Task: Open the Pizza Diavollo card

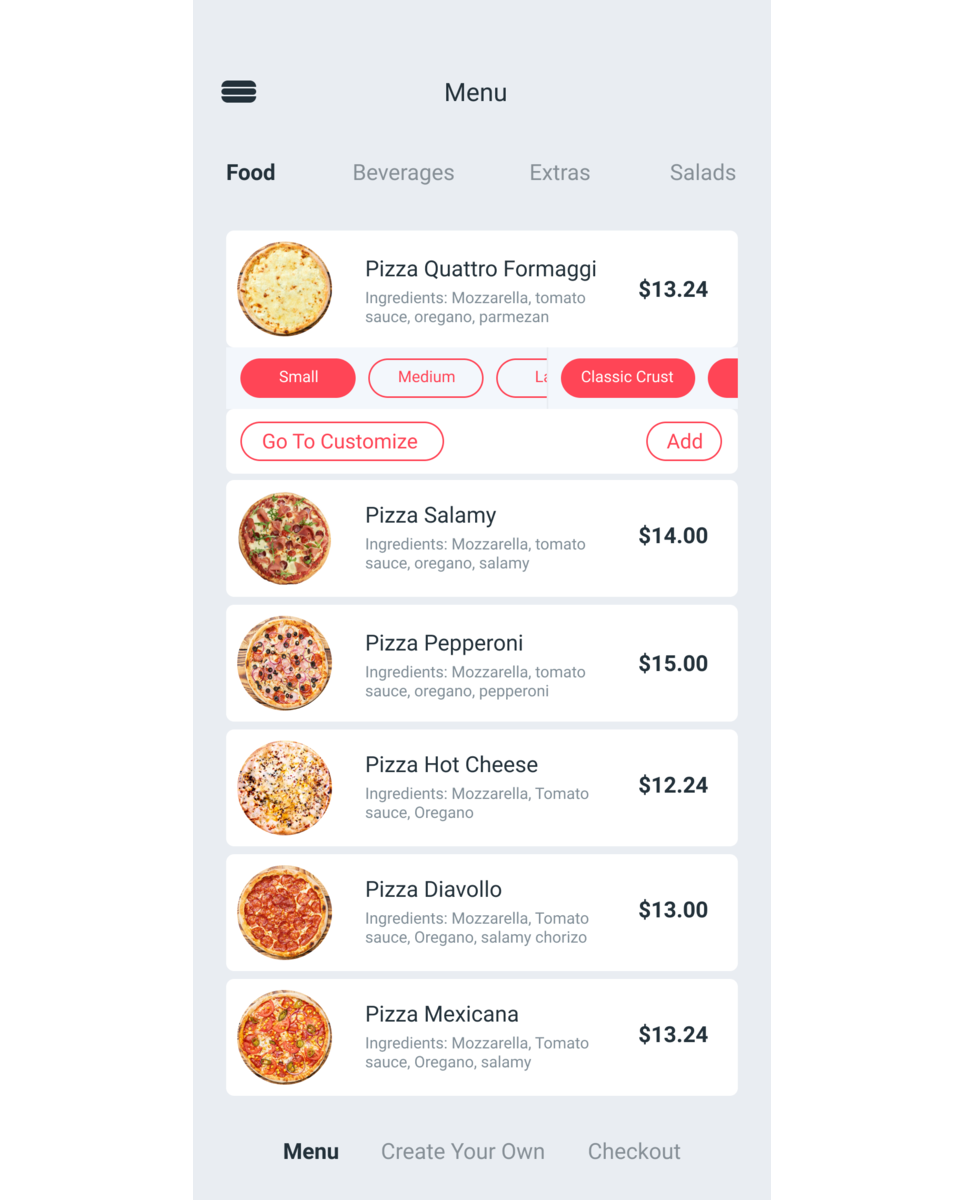Action: [x=481, y=912]
